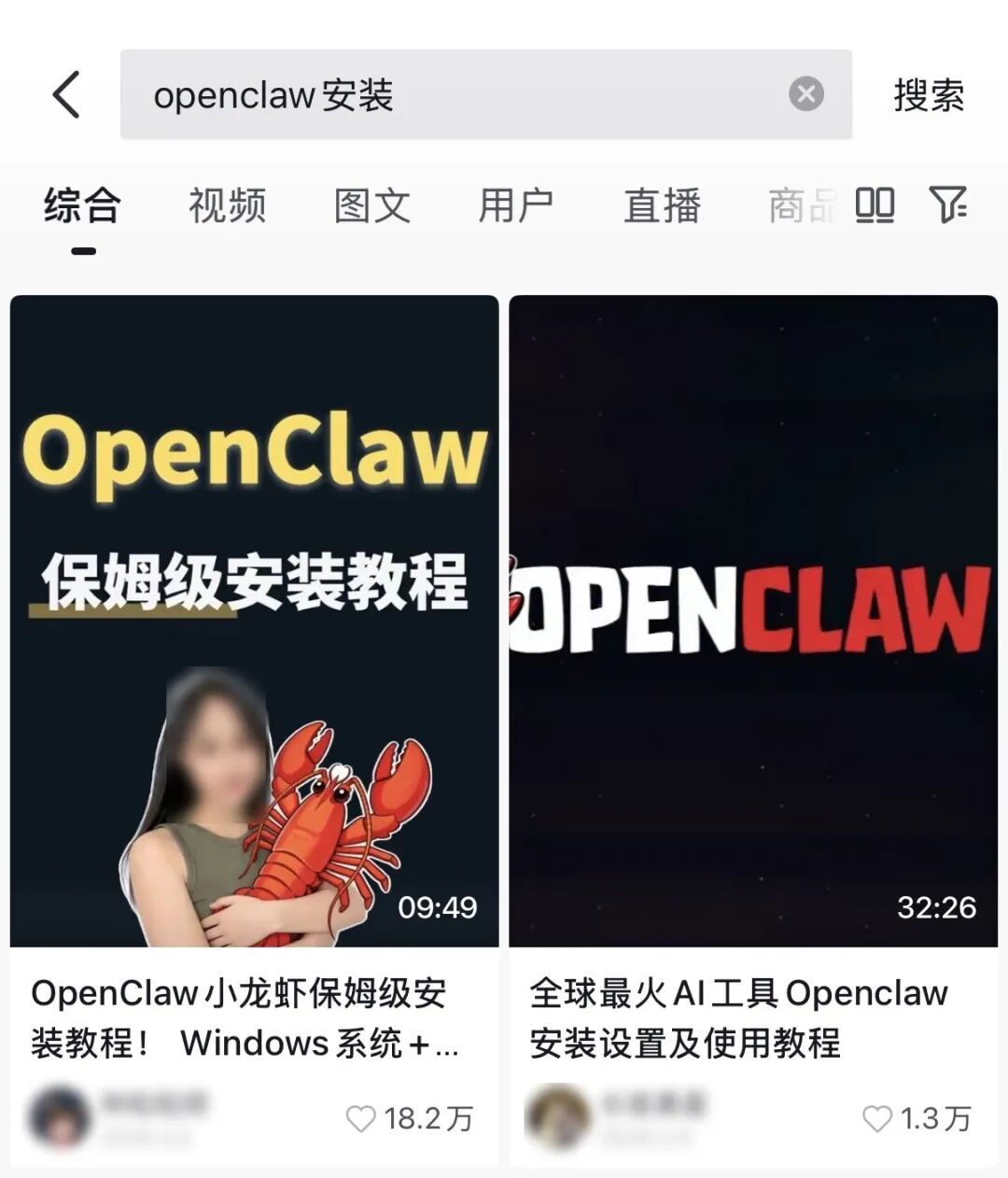Switch to the 视频 tab

(x=227, y=206)
